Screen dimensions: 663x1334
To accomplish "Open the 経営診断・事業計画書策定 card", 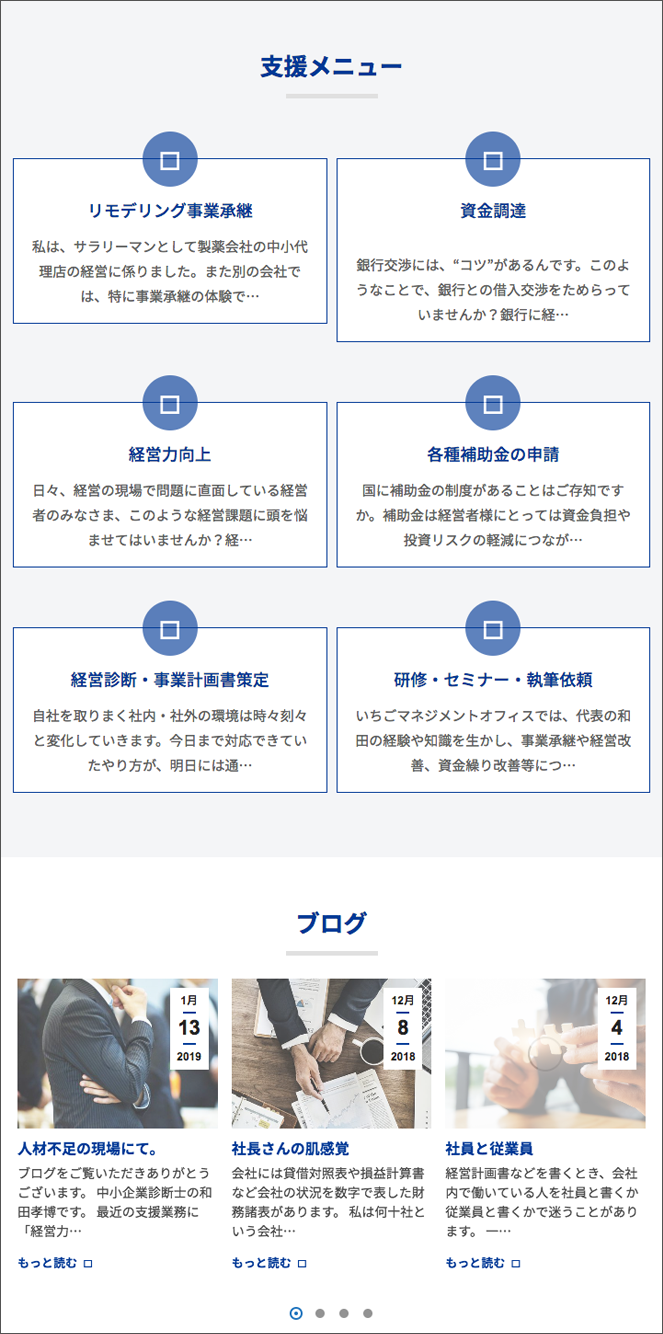I will point(170,710).
